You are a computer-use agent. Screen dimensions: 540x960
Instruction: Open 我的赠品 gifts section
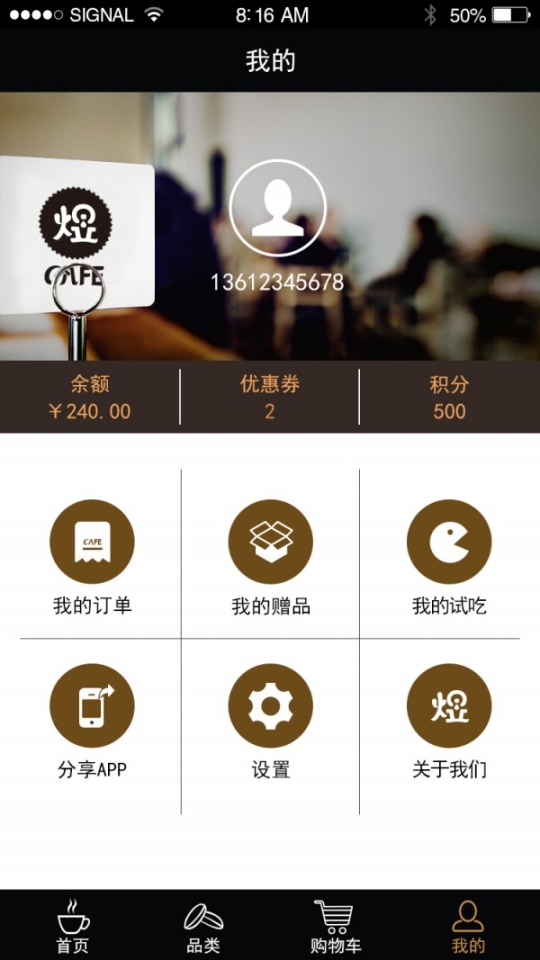[x=271, y=557]
